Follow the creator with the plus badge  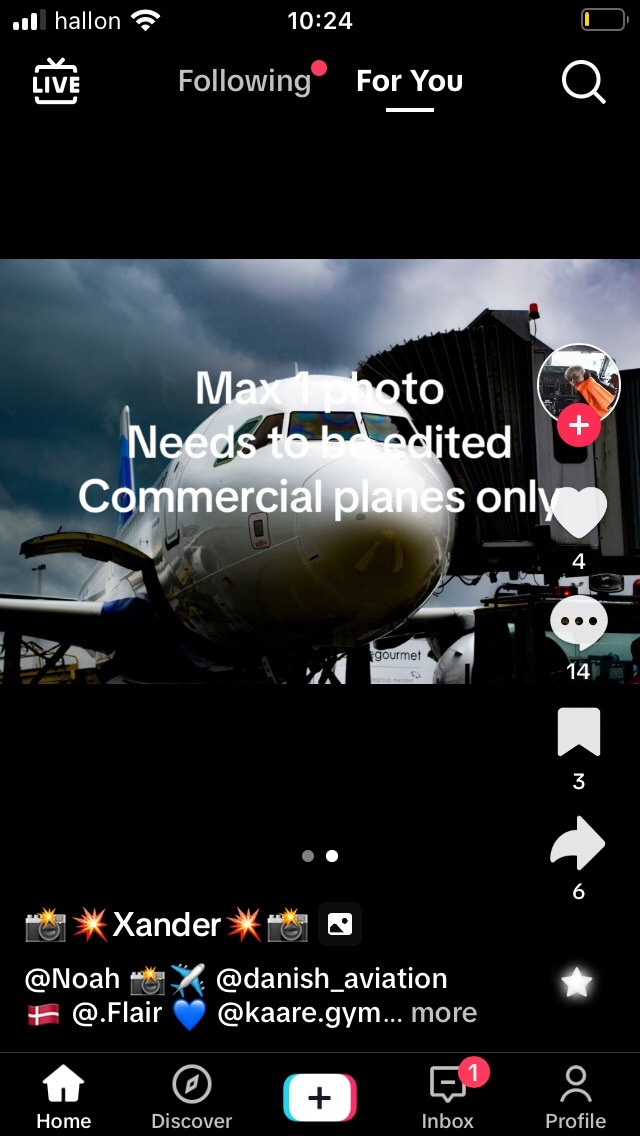coord(578,426)
